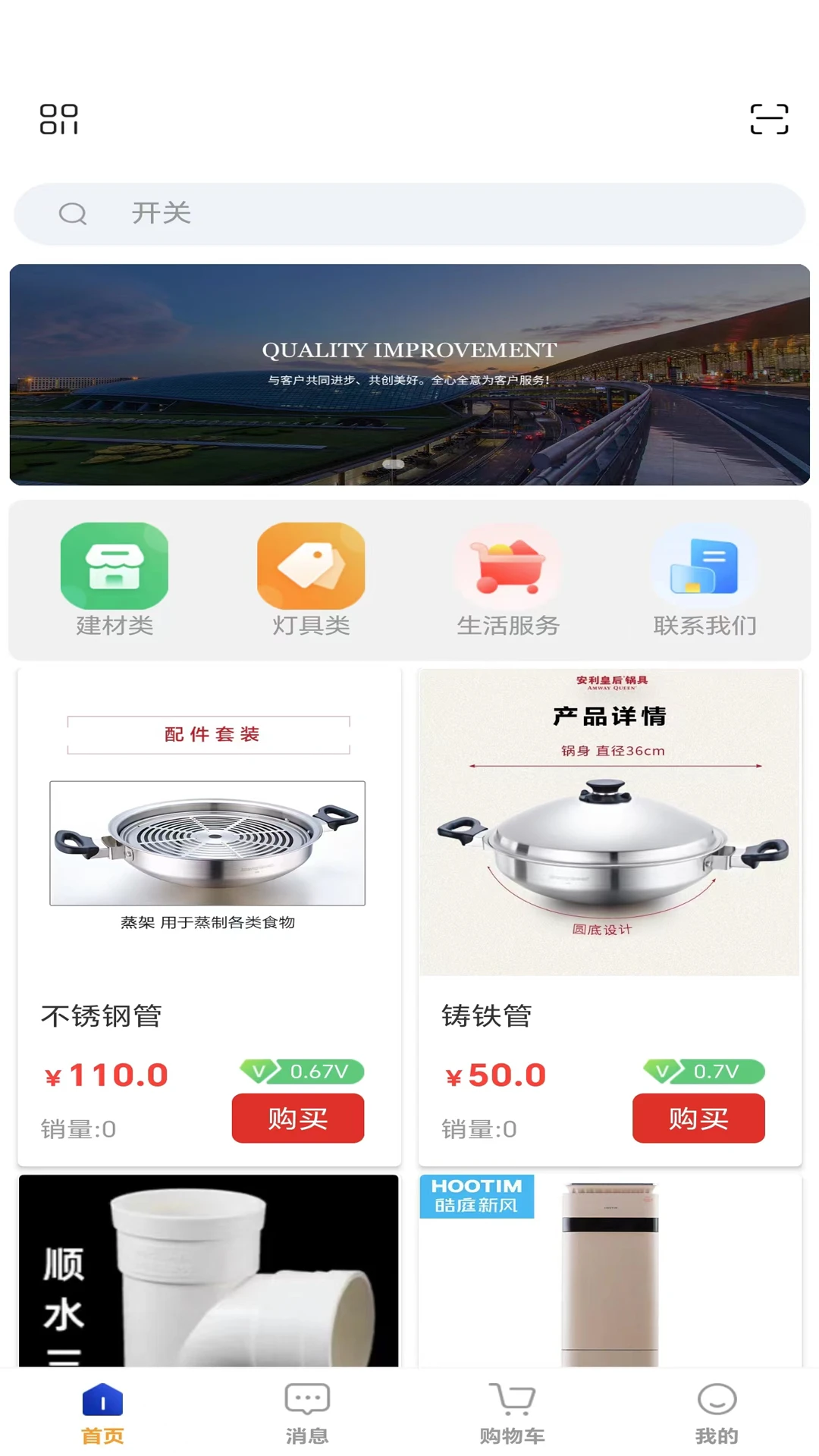Select the 灯具类 lighting category icon
The width and height of the screenshot is (819, 1456).
312,566
